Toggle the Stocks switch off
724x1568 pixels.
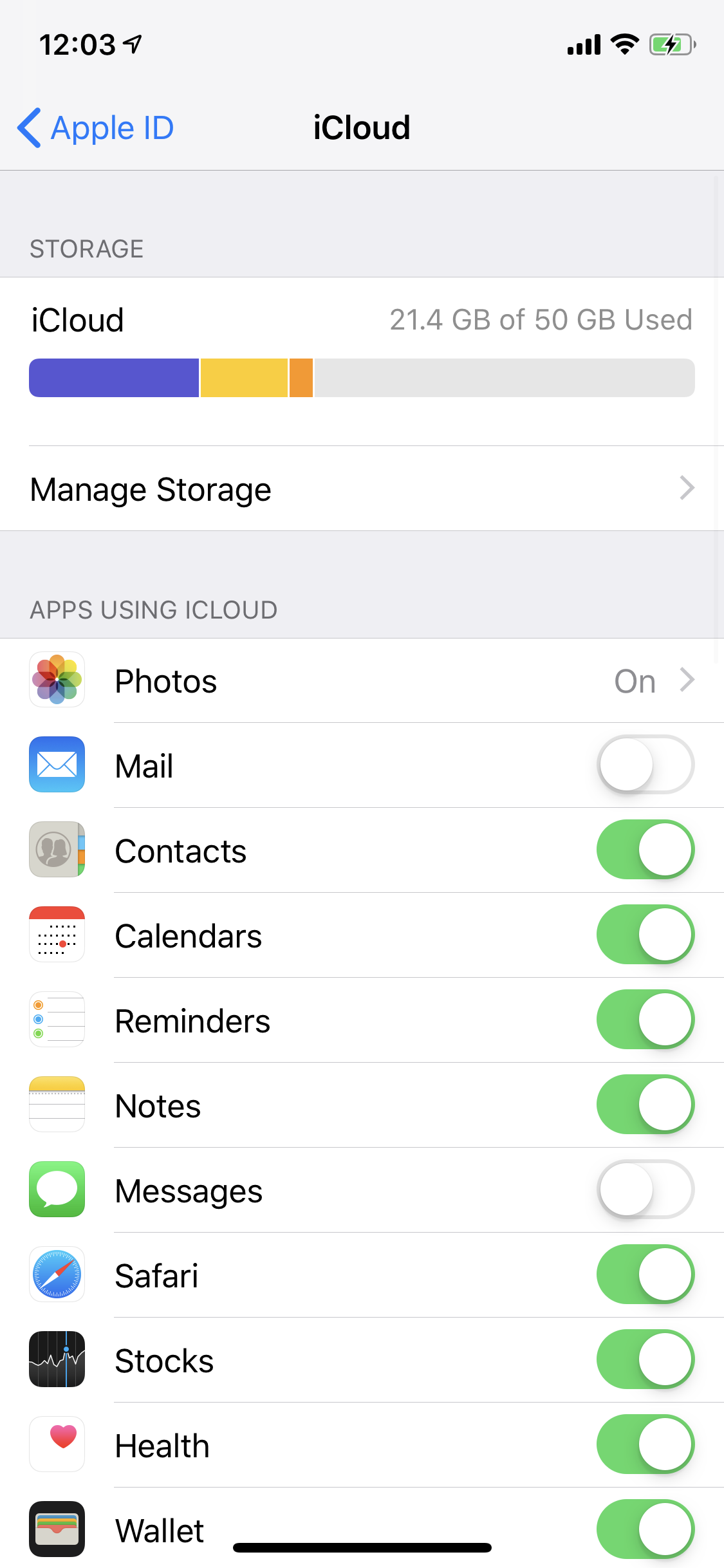point(645,1359)
